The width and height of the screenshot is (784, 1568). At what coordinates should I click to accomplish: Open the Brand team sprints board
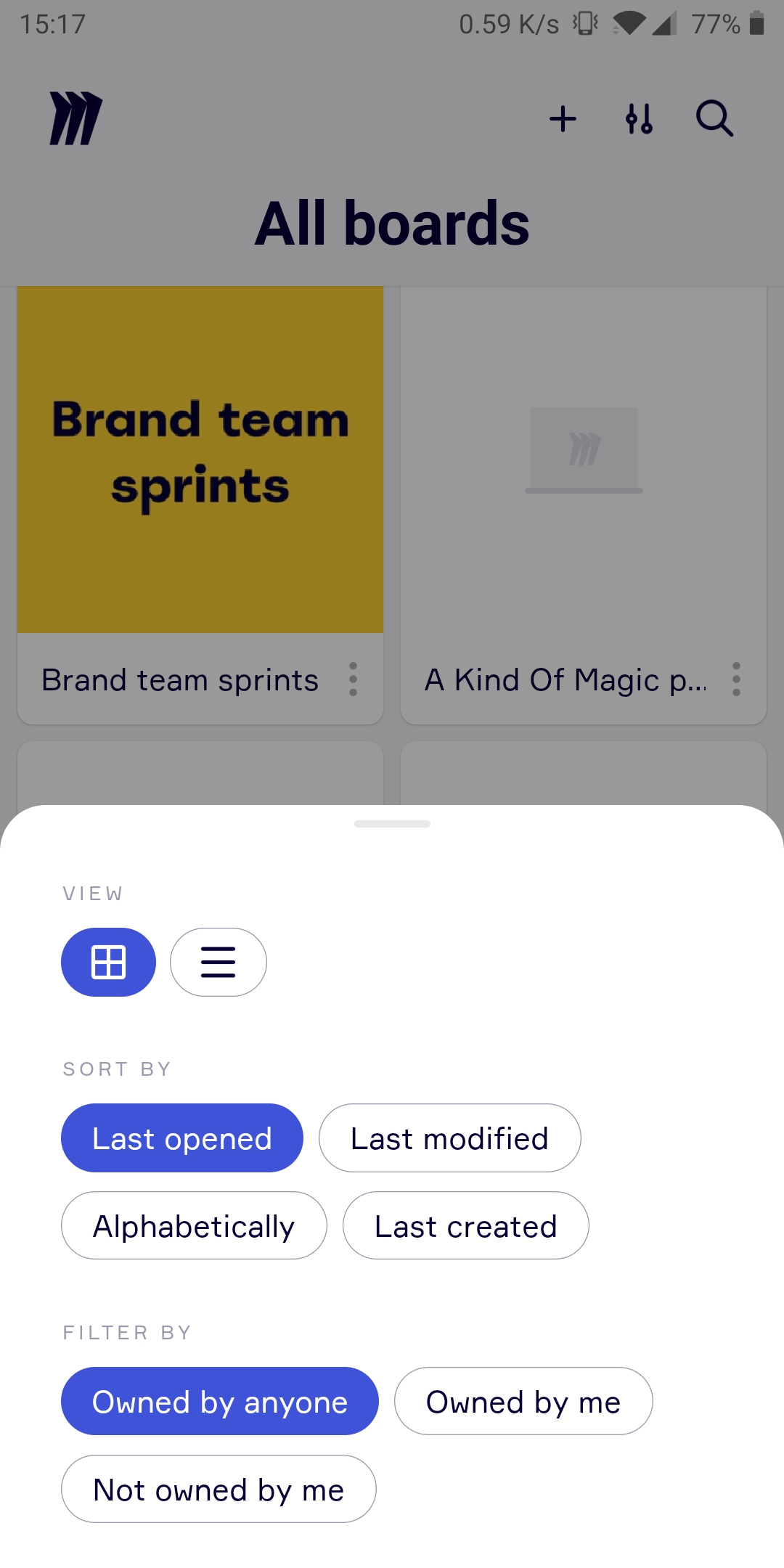[x=200, y=460]
